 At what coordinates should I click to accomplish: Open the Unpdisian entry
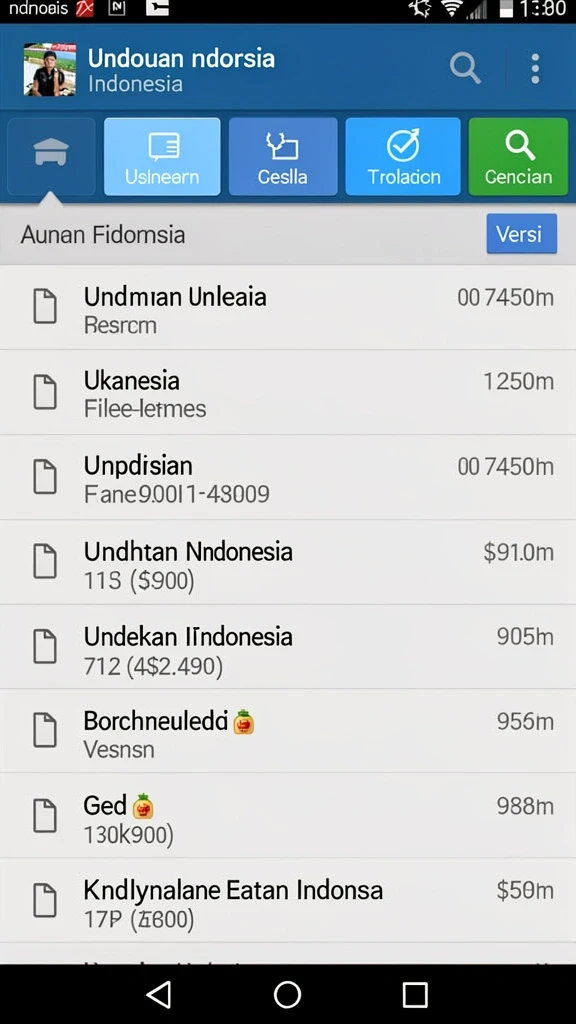point(288,477)
